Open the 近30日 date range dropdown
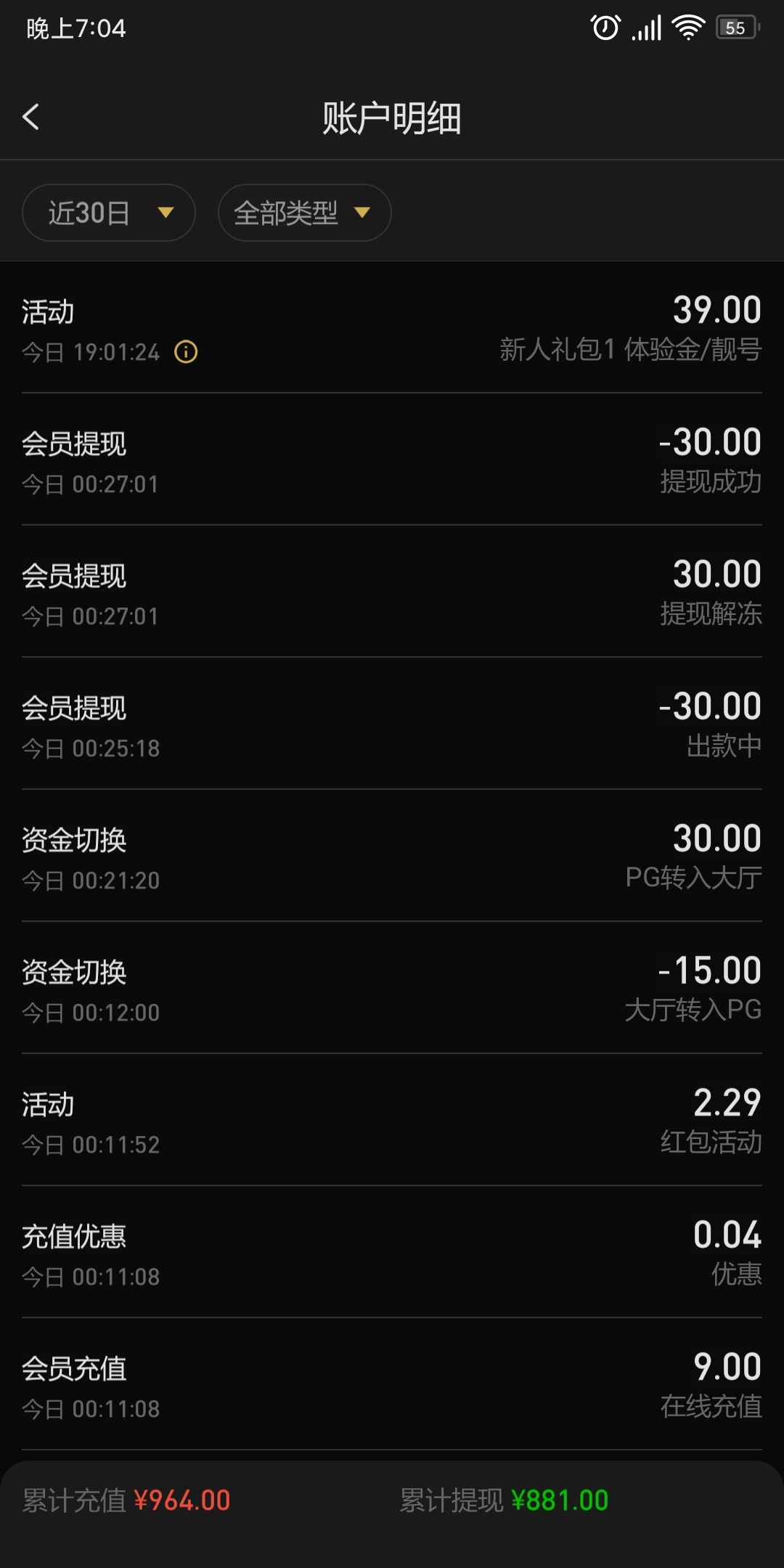Screen dimensions: 784x1568 (x=109, y=213)
